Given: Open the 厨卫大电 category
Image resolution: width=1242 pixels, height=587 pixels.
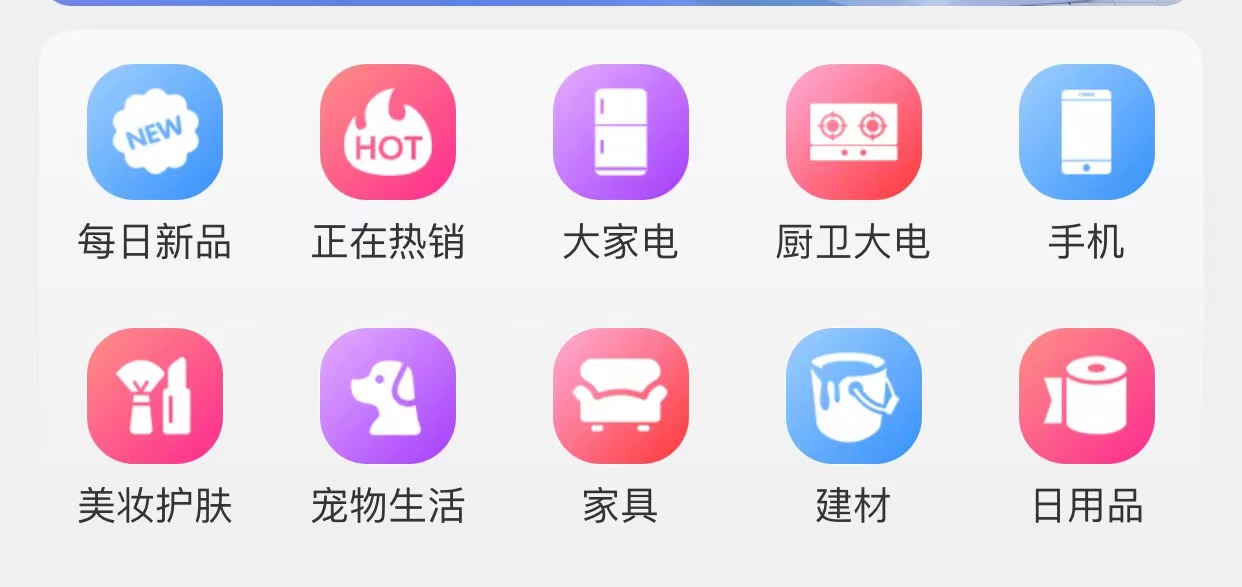Looking at the screenshot, I should [854, 133].
